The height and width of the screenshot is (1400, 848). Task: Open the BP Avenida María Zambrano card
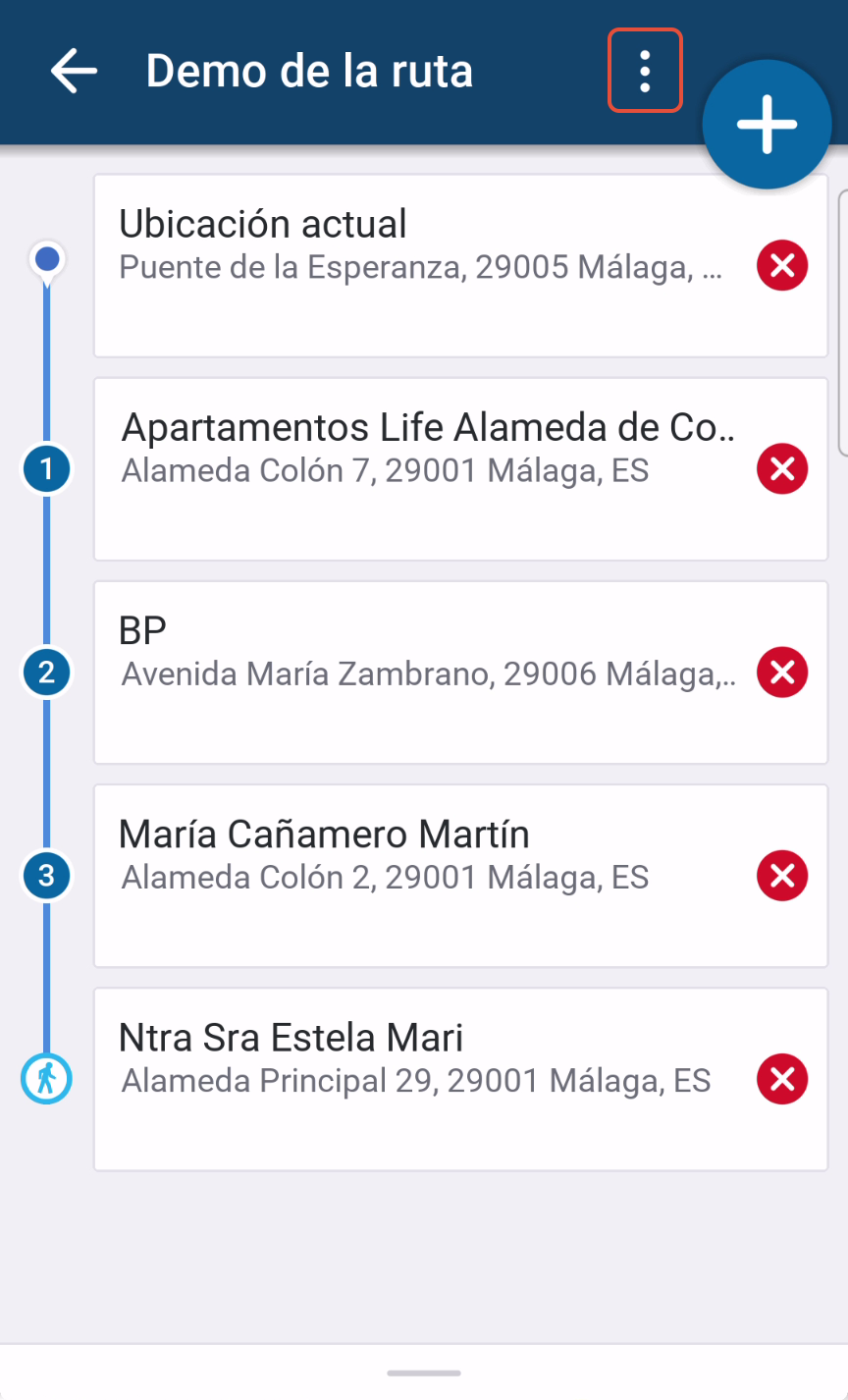(422, 673)
